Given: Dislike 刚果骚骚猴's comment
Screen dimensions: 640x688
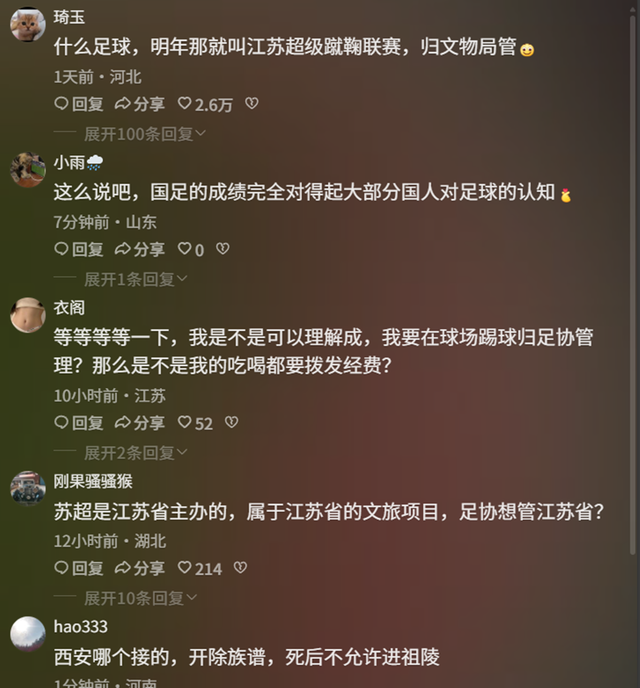Looking at the screenshot, I should [x=240, y=568].
